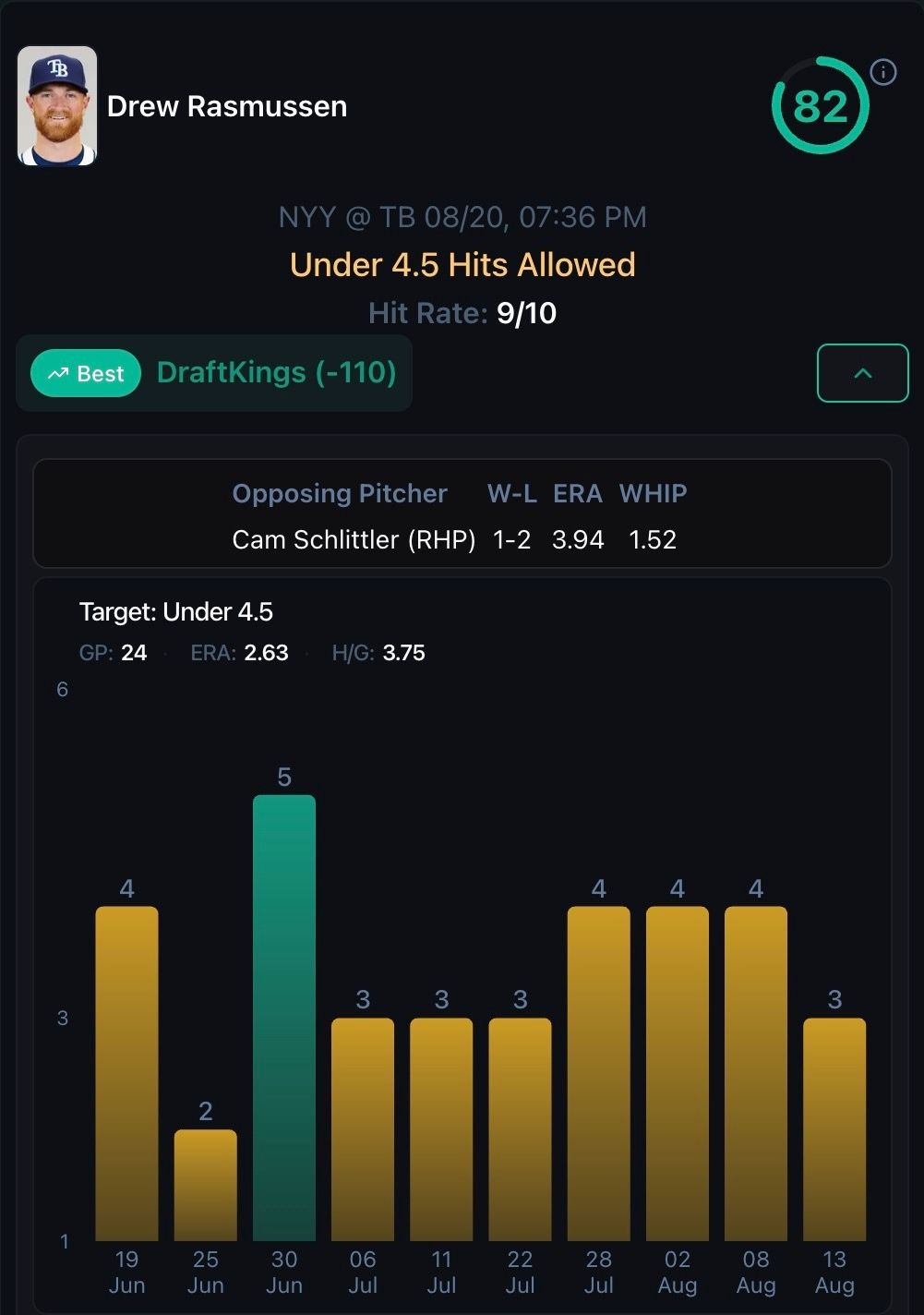Image resolution: width=924 pixels, height=1315 pixels.
Task: Collapse the details with the chevron button
Action: (862, 373)
